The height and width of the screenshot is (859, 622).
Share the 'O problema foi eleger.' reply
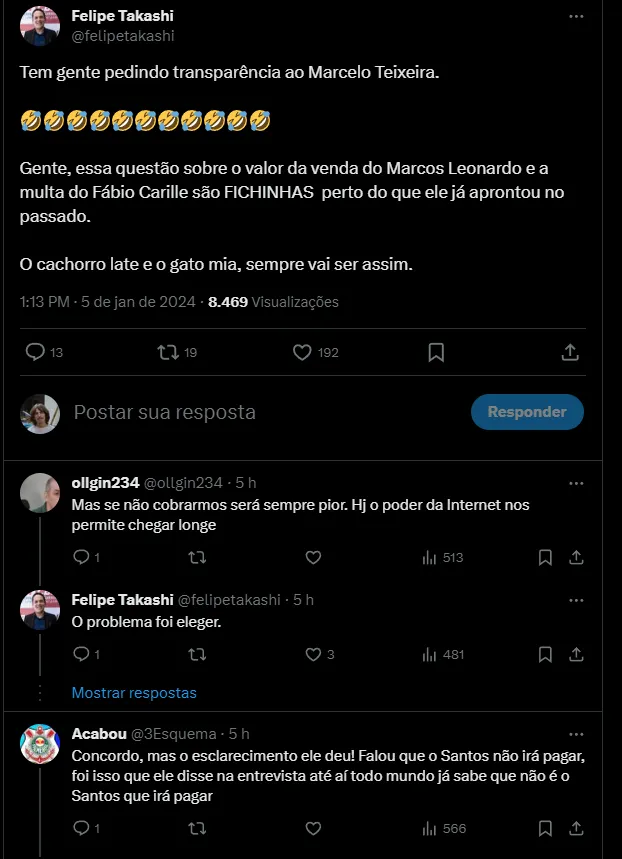pos(576,655)
